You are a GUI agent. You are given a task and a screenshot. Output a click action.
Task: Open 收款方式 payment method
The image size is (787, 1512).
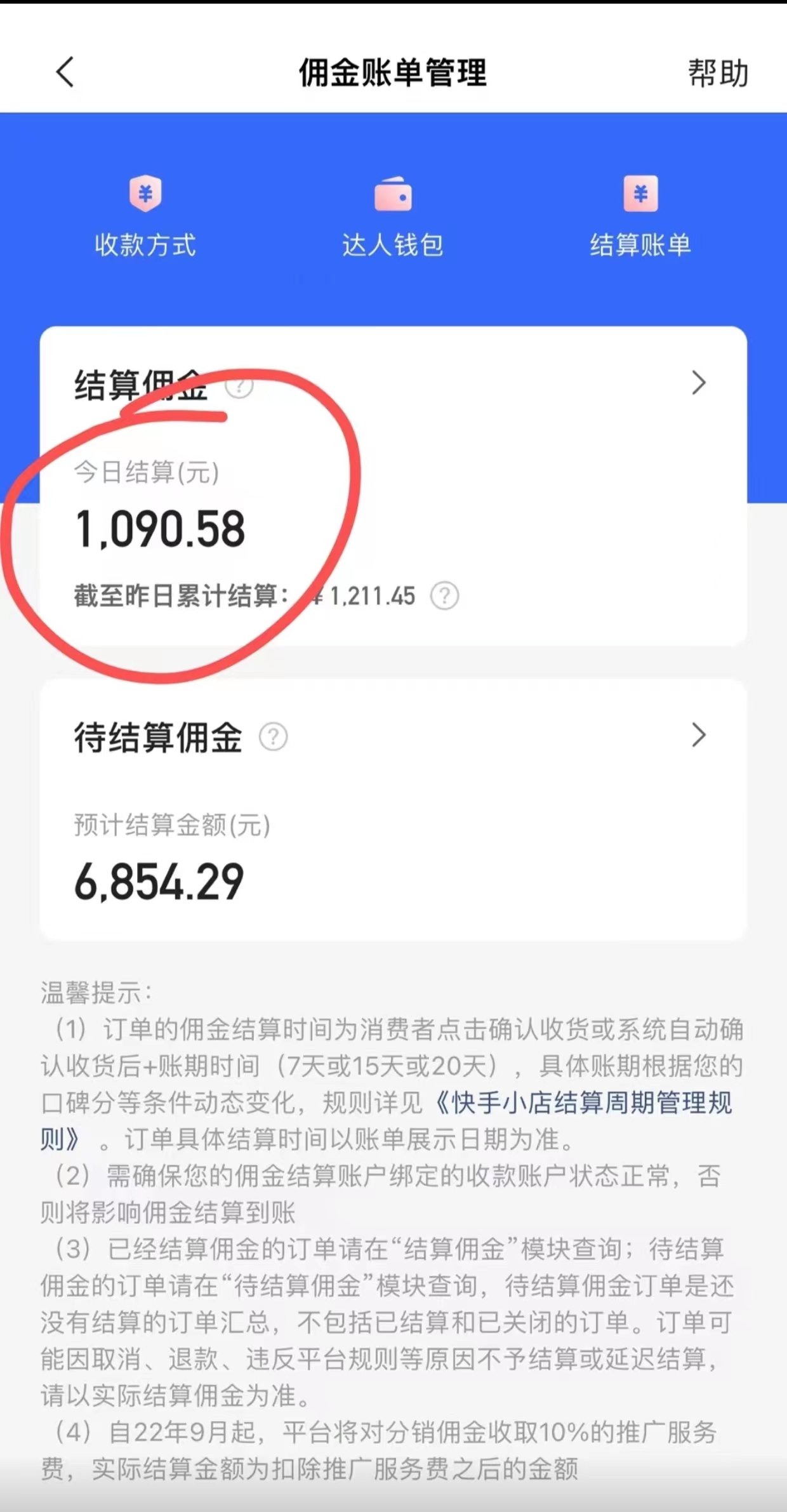click(145, 217)
